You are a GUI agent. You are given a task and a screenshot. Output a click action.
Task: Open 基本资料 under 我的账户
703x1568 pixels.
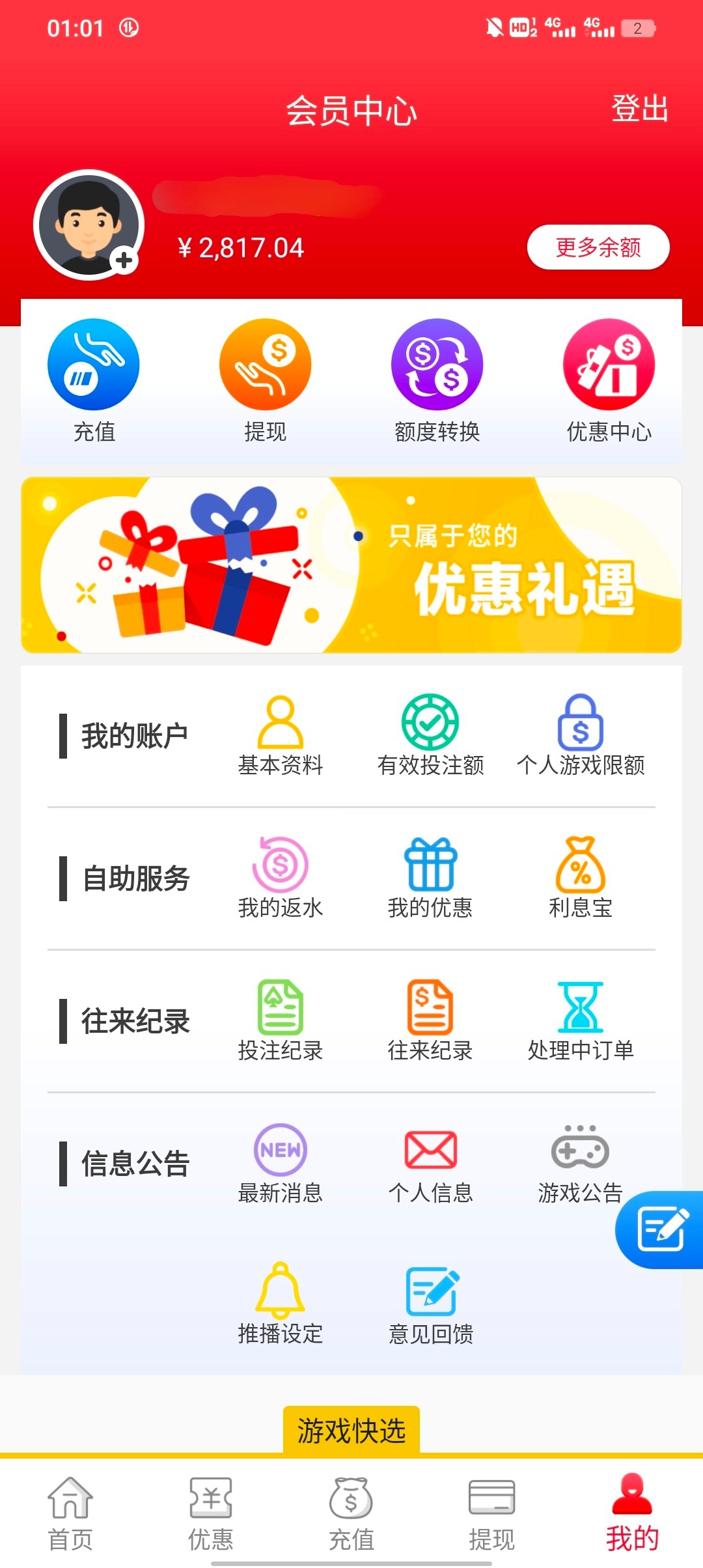click(281, 736)
